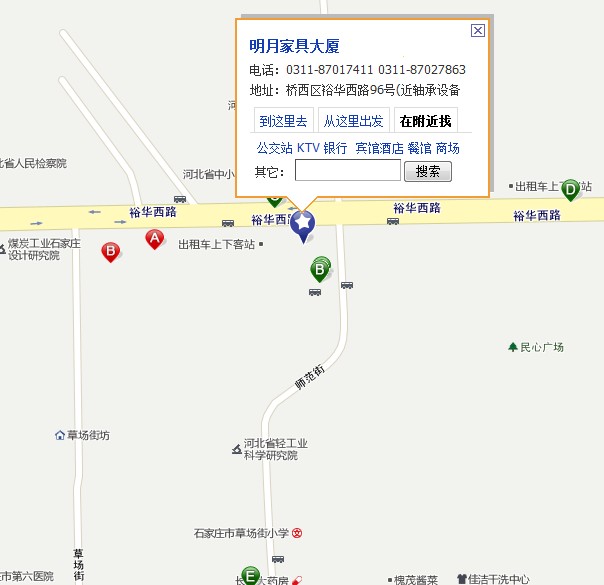Image resolution: width=604 pixels, height=585 pixels.
Task: Search nearby 公交站
Action: (x=274, y=148)
